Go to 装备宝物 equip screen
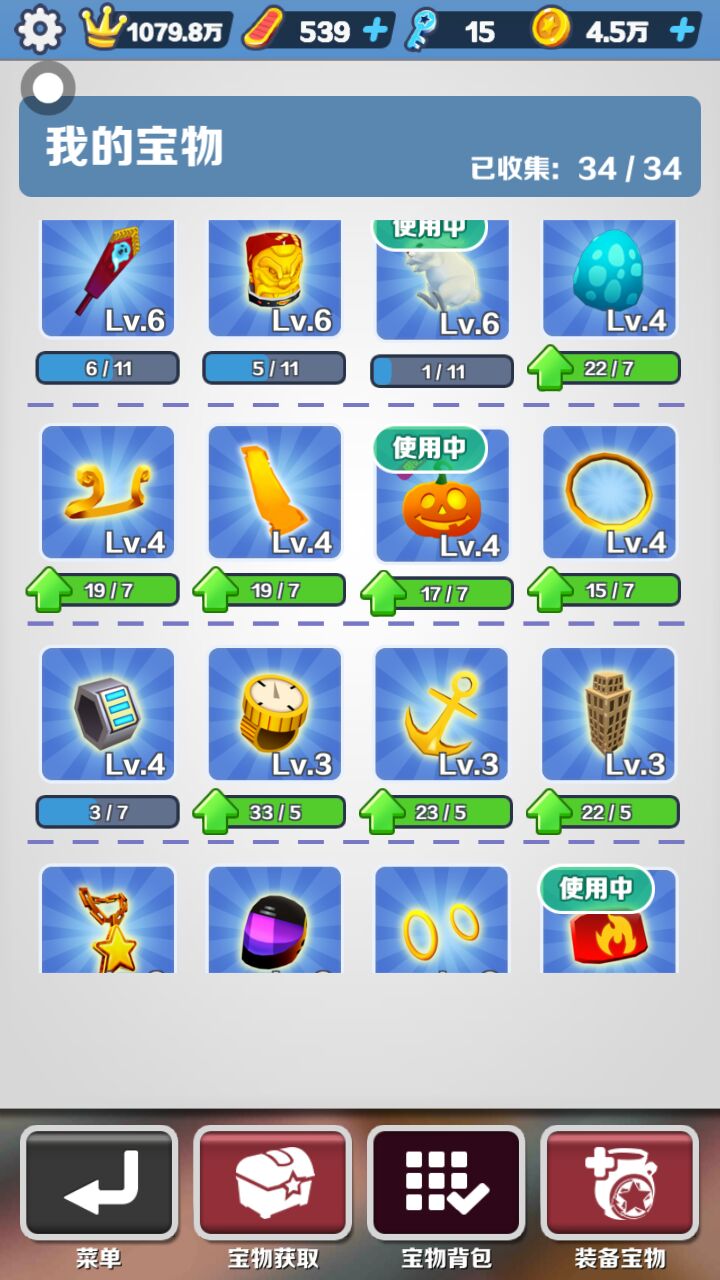Image resolution: width=720 pixels, height=1280 pixels. coord(619,1183)
